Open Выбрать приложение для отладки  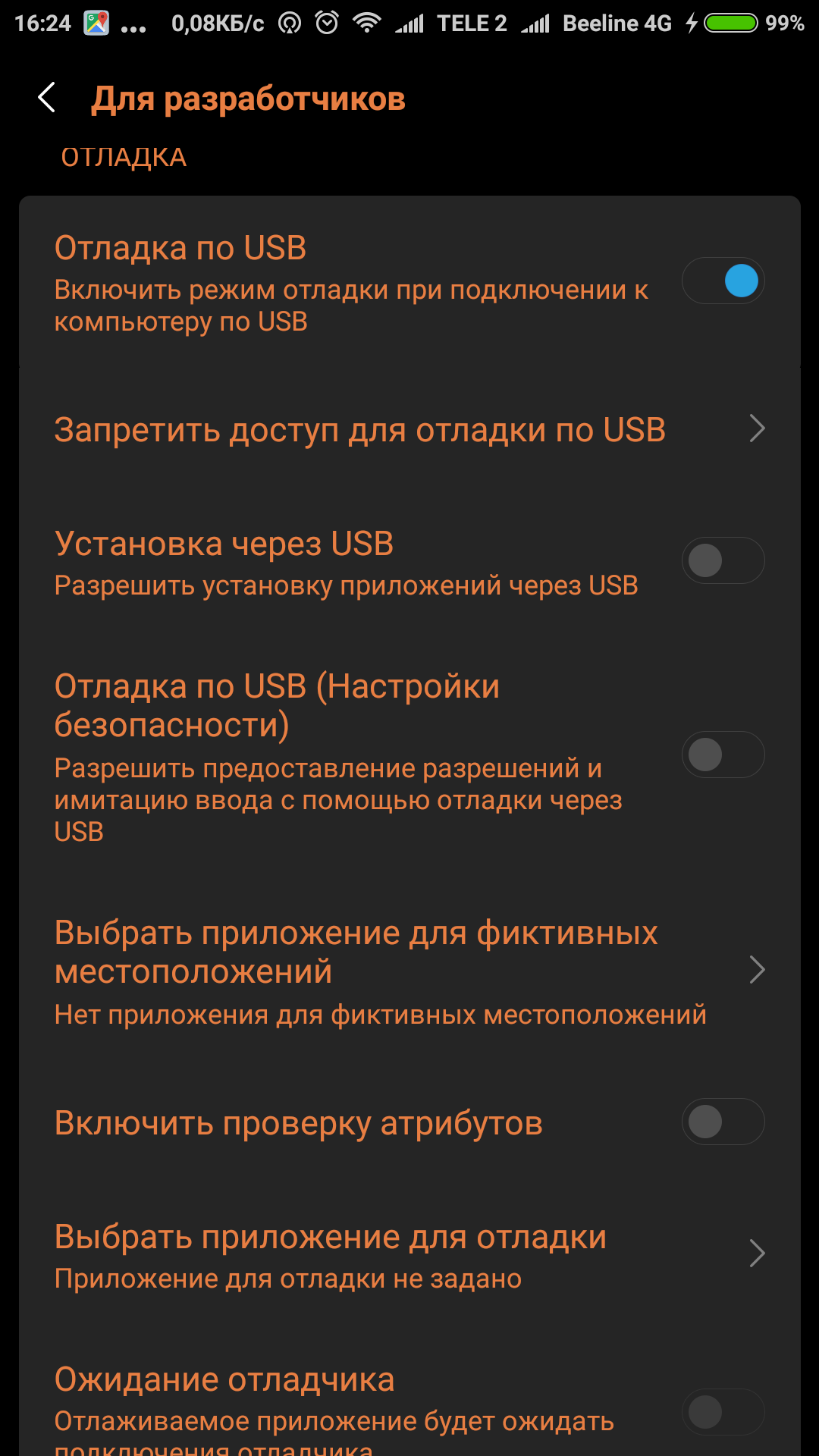click(409, 1255)
